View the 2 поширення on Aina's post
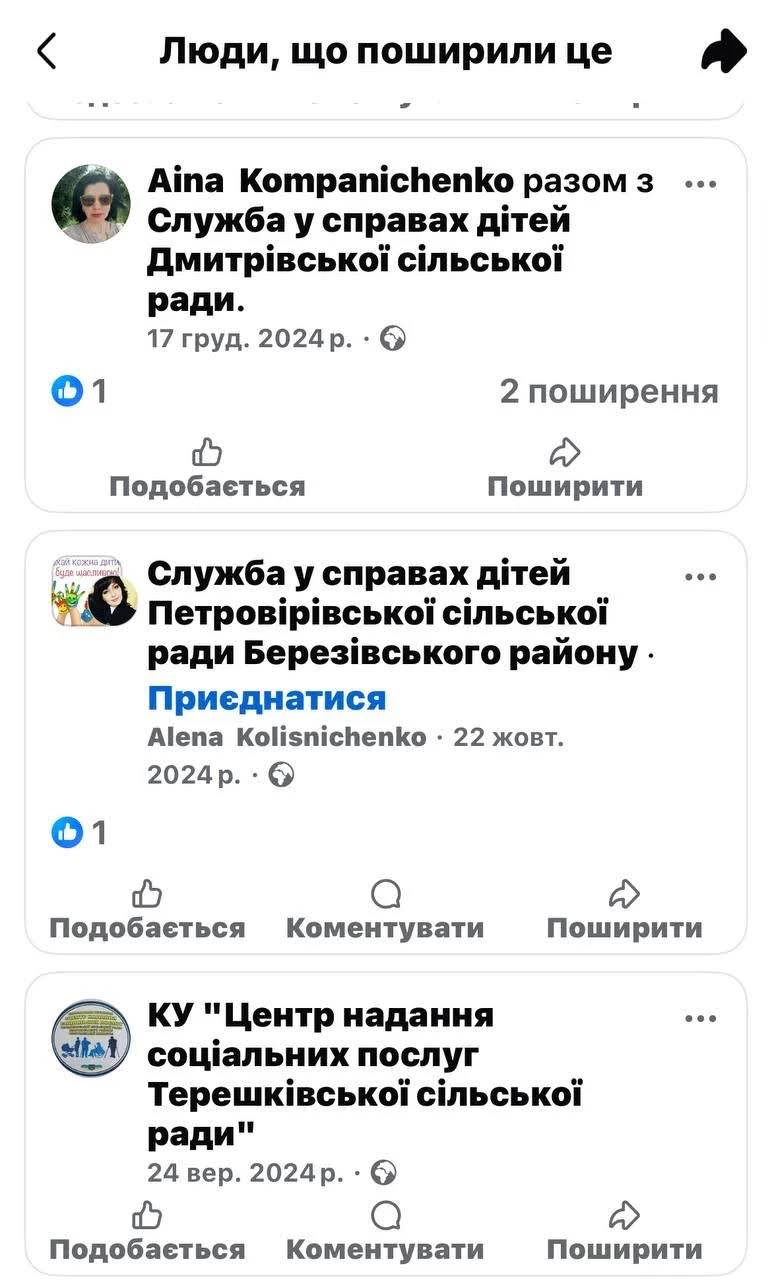Image resolution: width=772 pixels, height=1280 pixels. [x=609, y=392]
